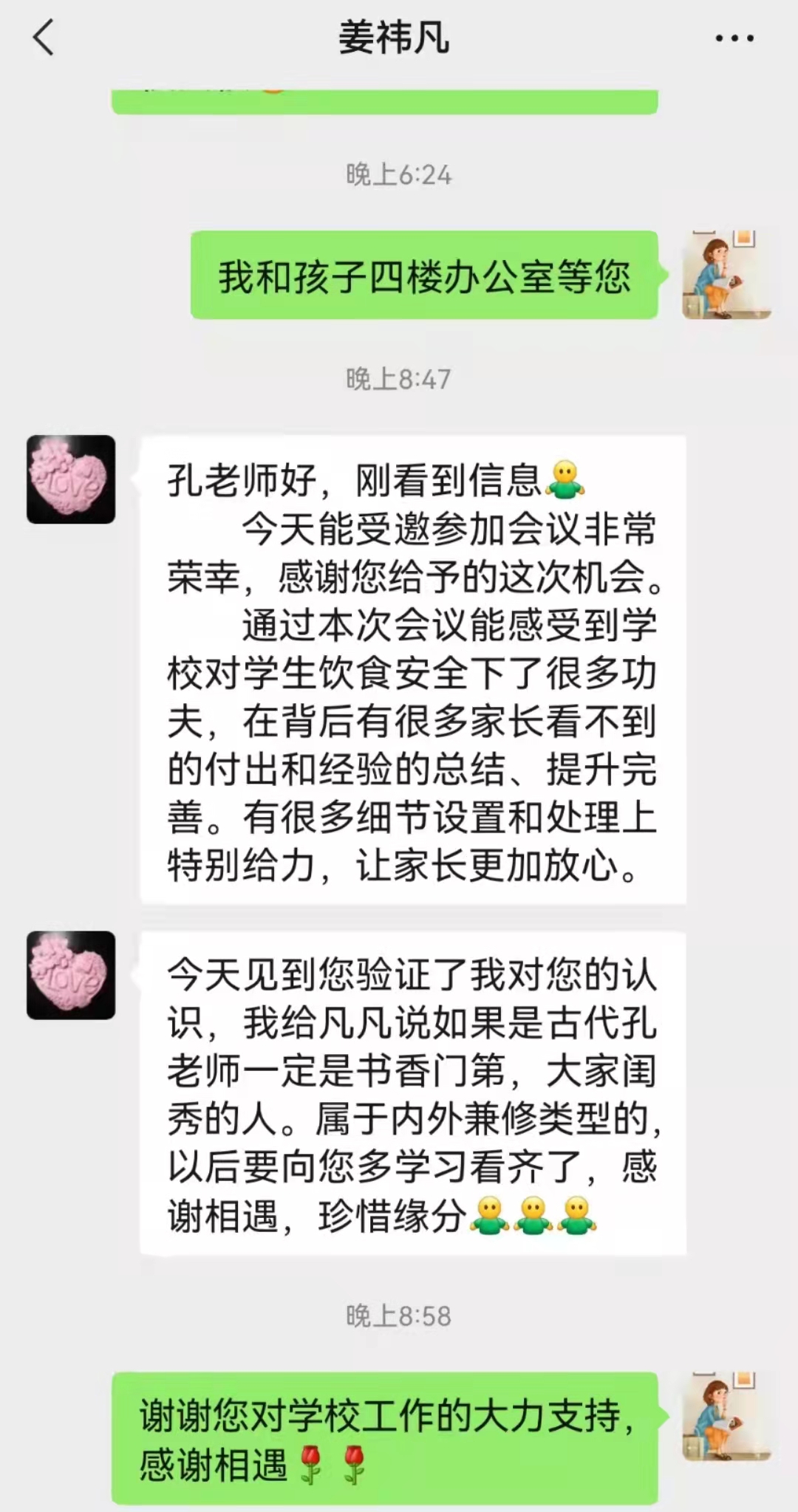
Task: Open the avatar beside 谢谢您对学校工作的大力支持
Action: tap(726, 1416)
